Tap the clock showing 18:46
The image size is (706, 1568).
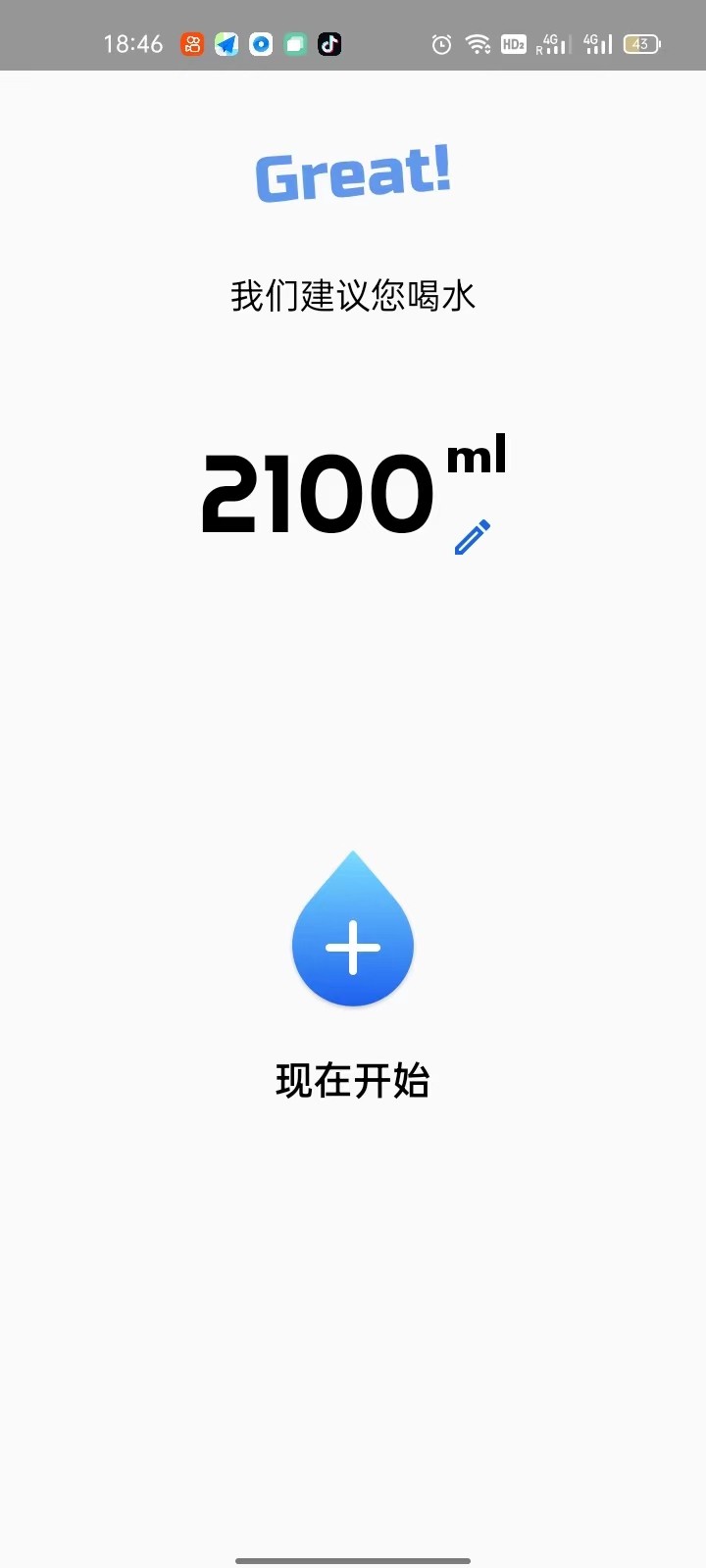(x=132, y=44)
